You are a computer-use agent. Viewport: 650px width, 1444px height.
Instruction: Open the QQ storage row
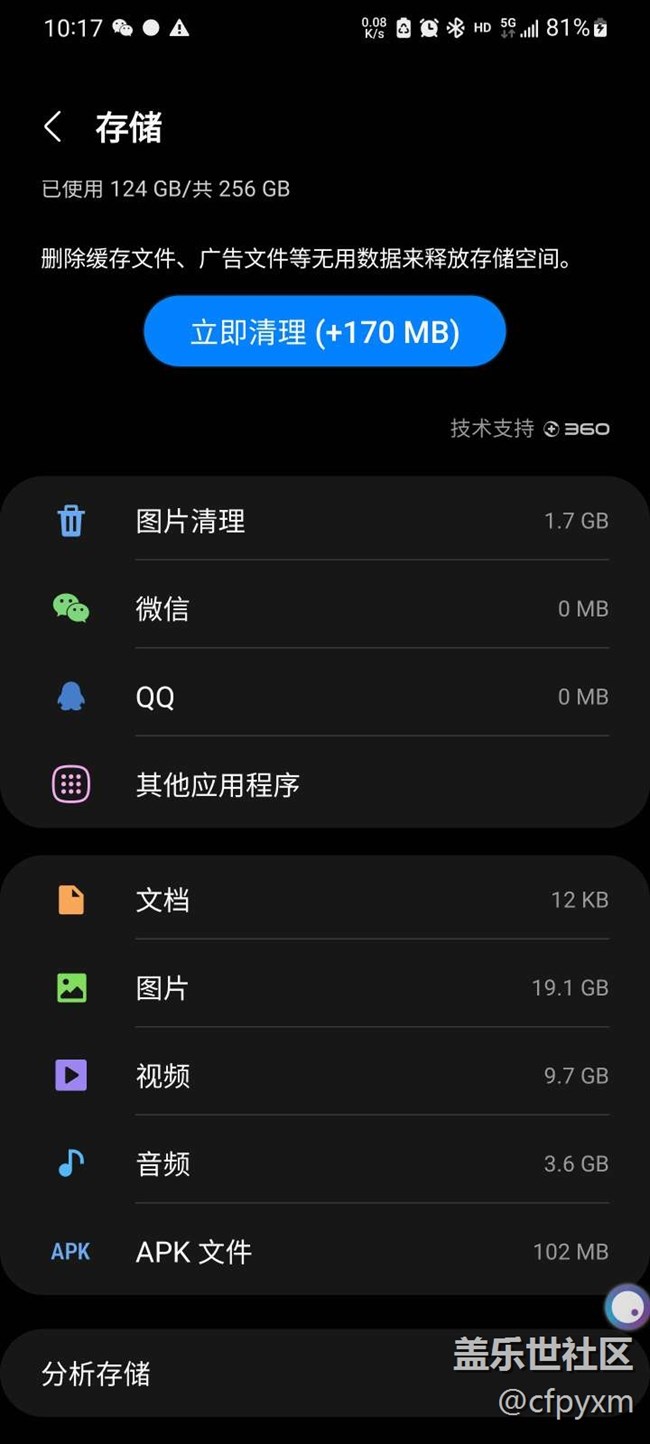[325, 696]
